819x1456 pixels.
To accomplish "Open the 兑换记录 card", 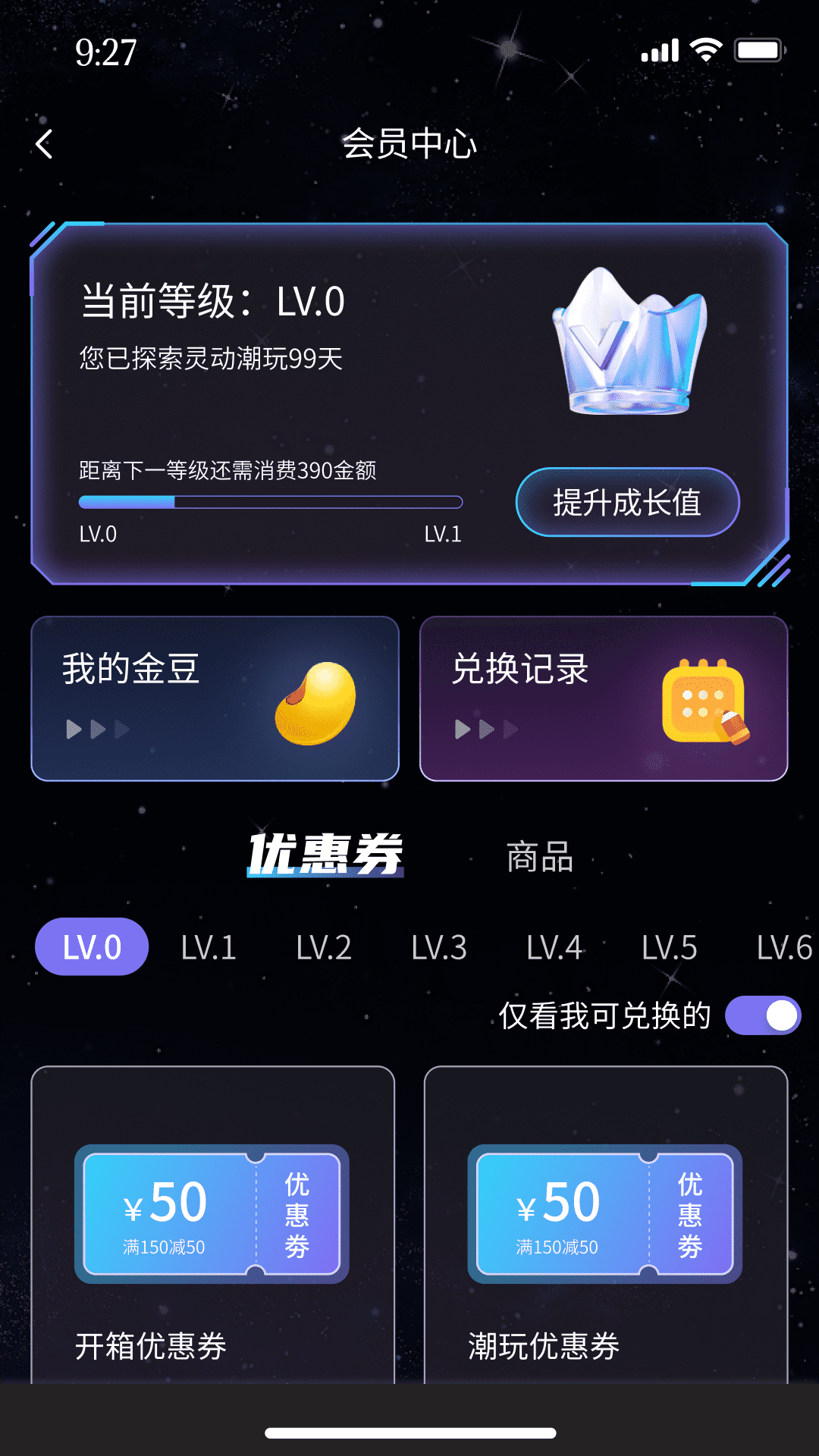I will point(603,698).
